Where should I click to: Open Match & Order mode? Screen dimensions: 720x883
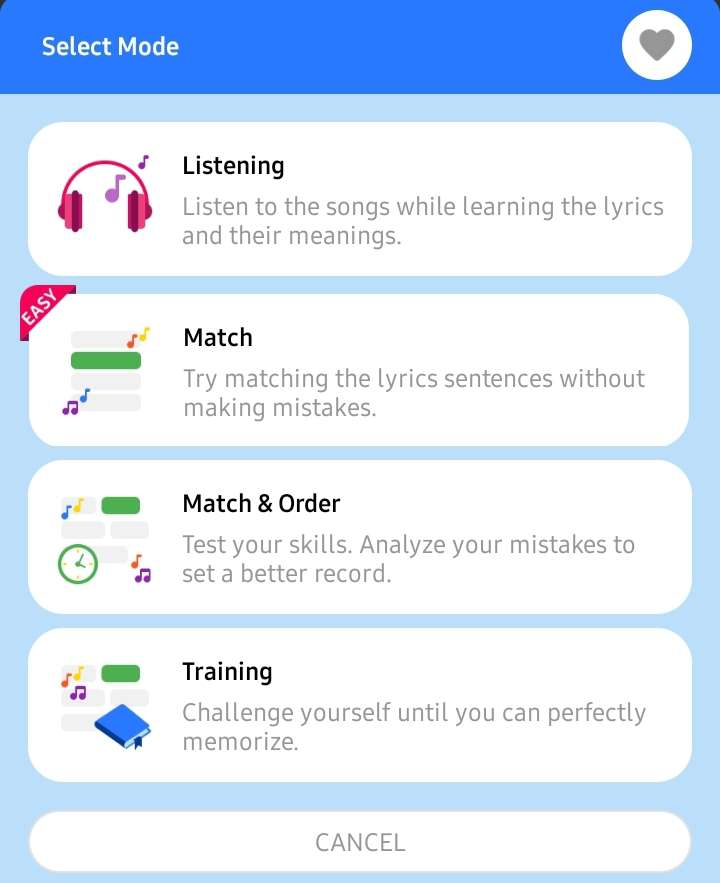pyautogui.click(x=359, y=537)
